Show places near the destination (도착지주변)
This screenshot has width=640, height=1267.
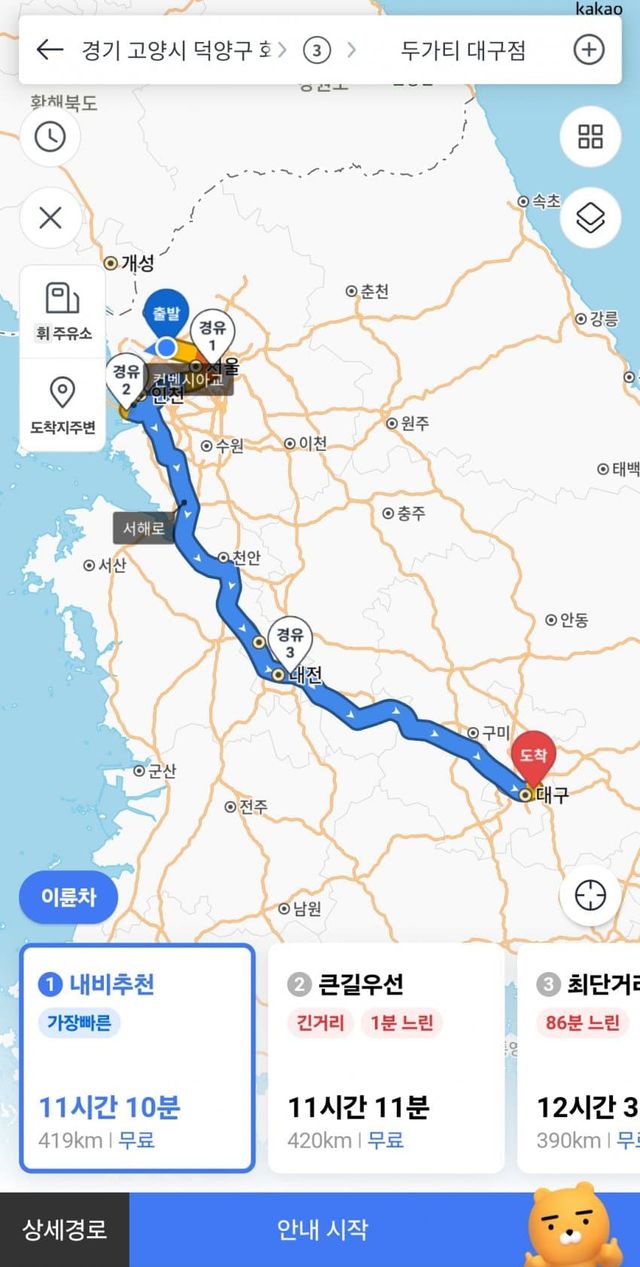[62, 405]
